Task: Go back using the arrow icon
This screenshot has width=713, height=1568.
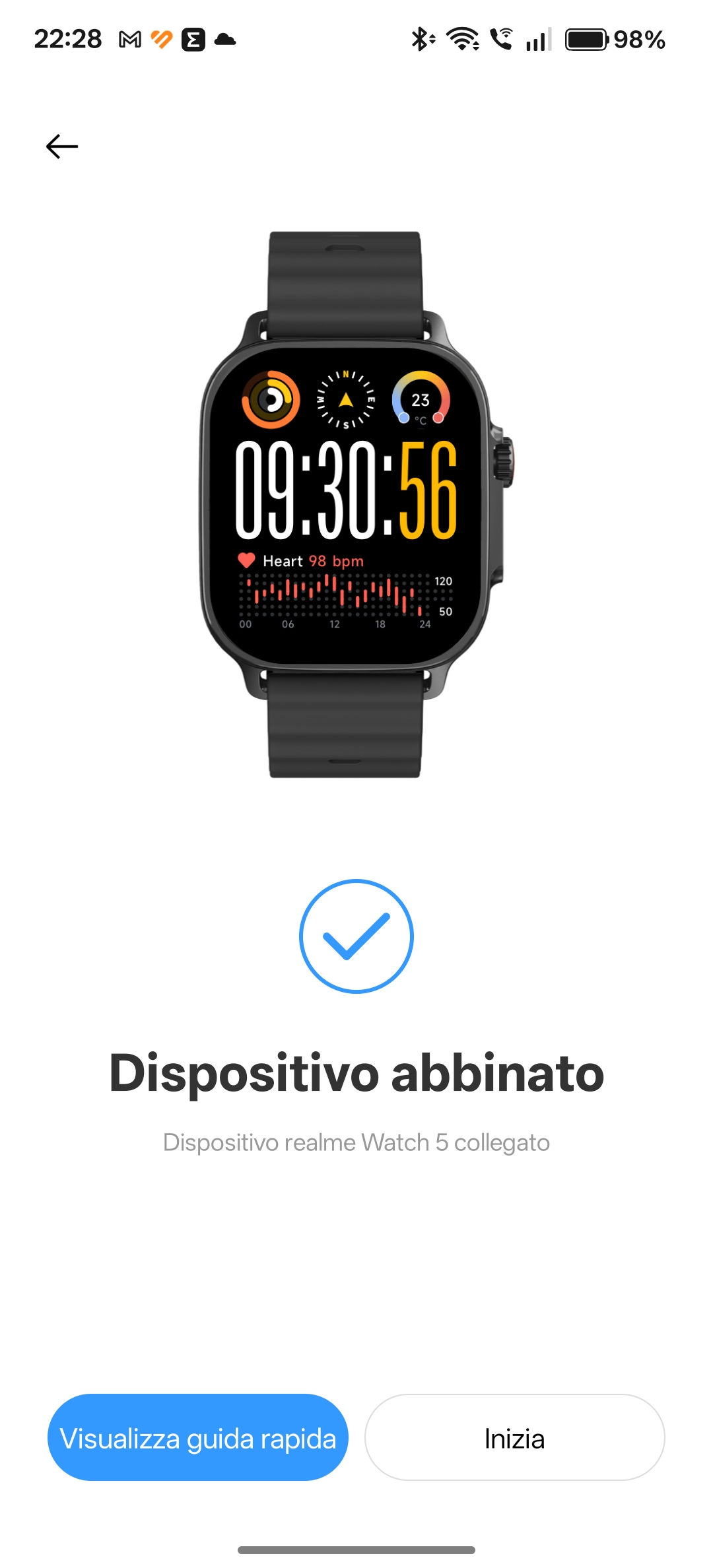Action: [62, 147]
